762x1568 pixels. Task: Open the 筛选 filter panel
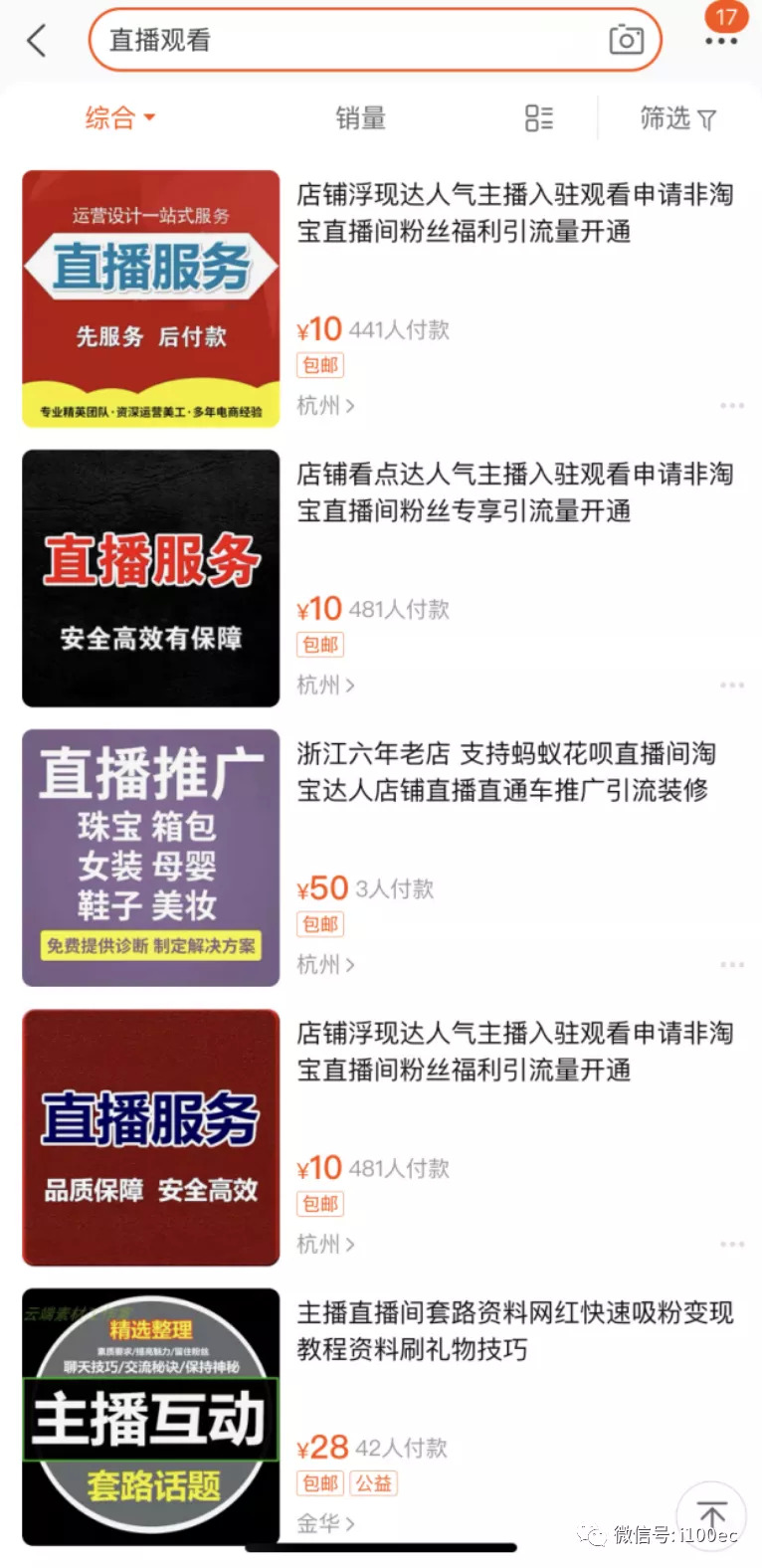[x=677, y=119]
